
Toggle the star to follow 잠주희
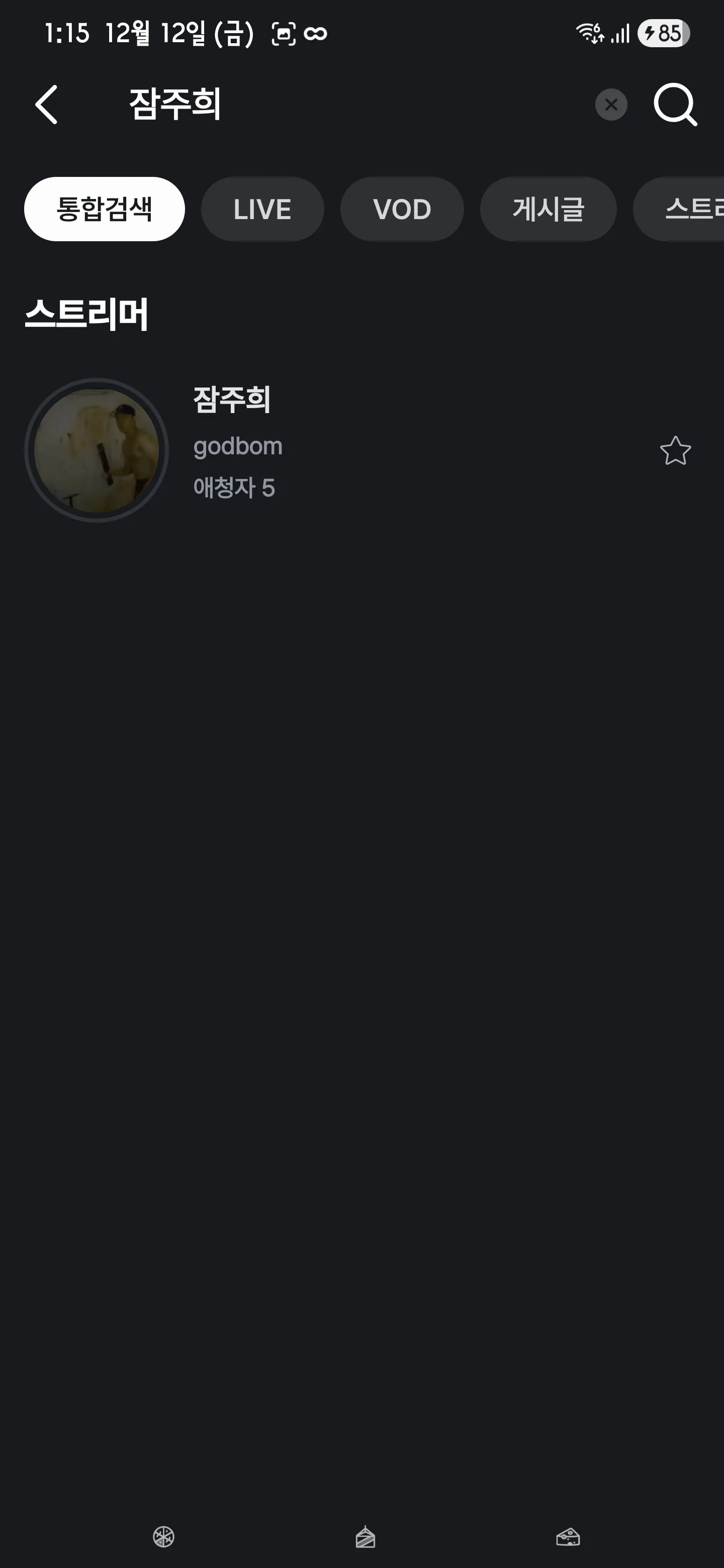(x=675, y=452)
